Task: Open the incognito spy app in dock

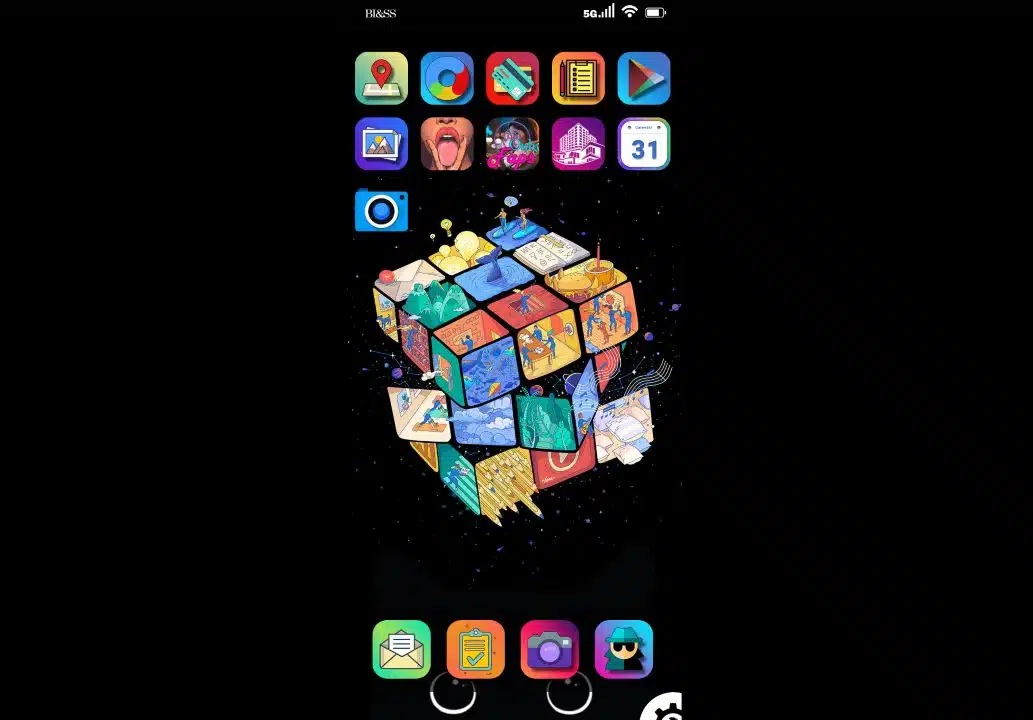Action: (623, 650)
